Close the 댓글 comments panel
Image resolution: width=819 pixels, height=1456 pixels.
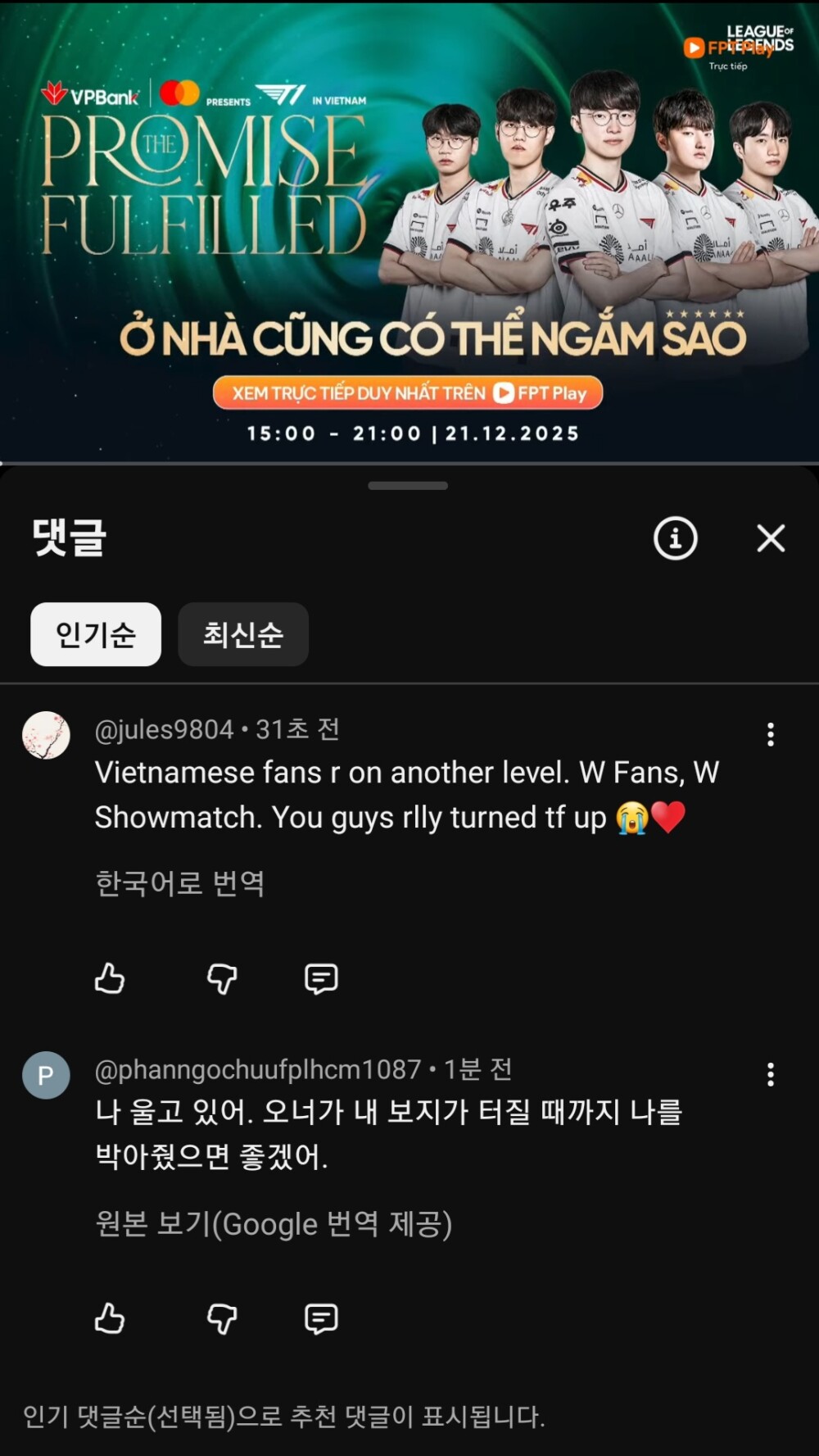click(x=771, y=538)
